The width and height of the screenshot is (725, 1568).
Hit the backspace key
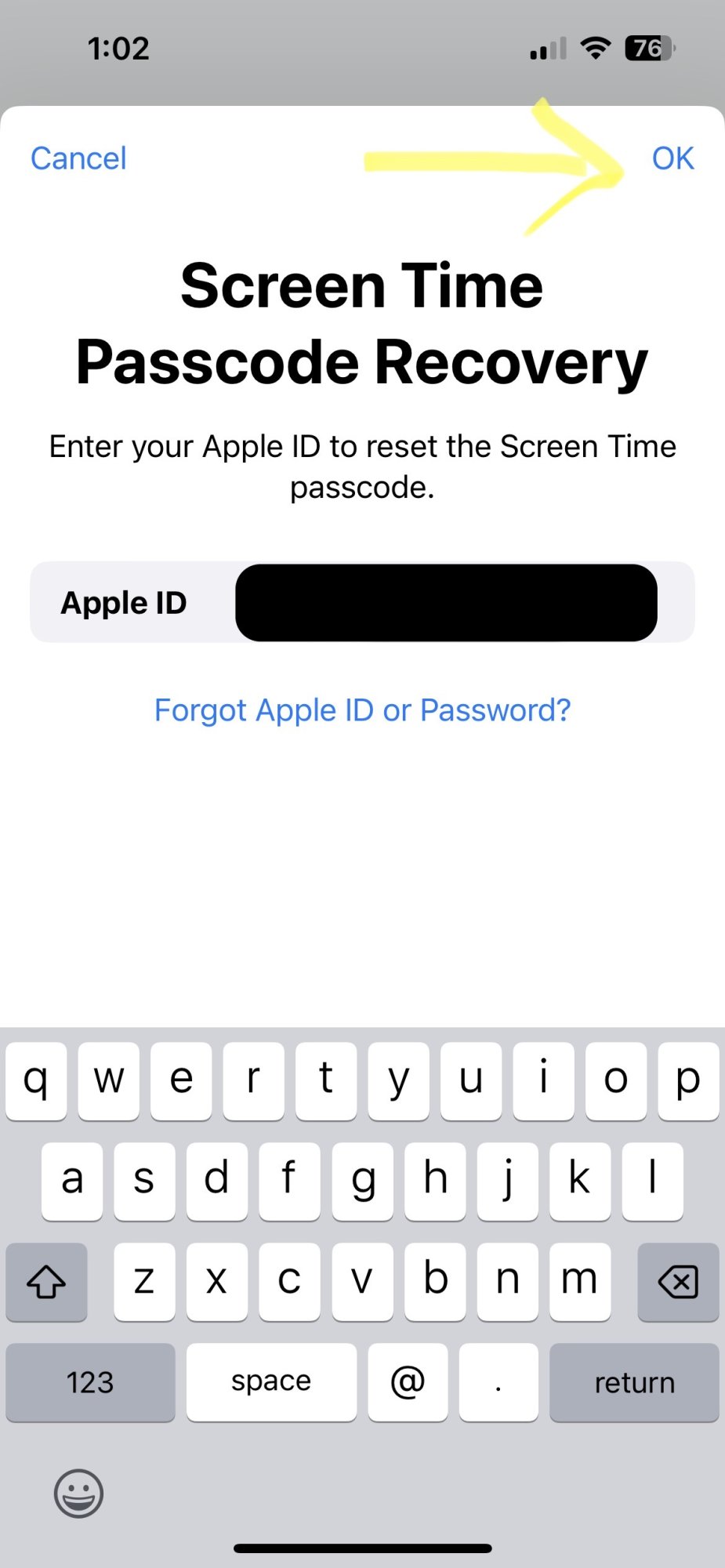678,1283
